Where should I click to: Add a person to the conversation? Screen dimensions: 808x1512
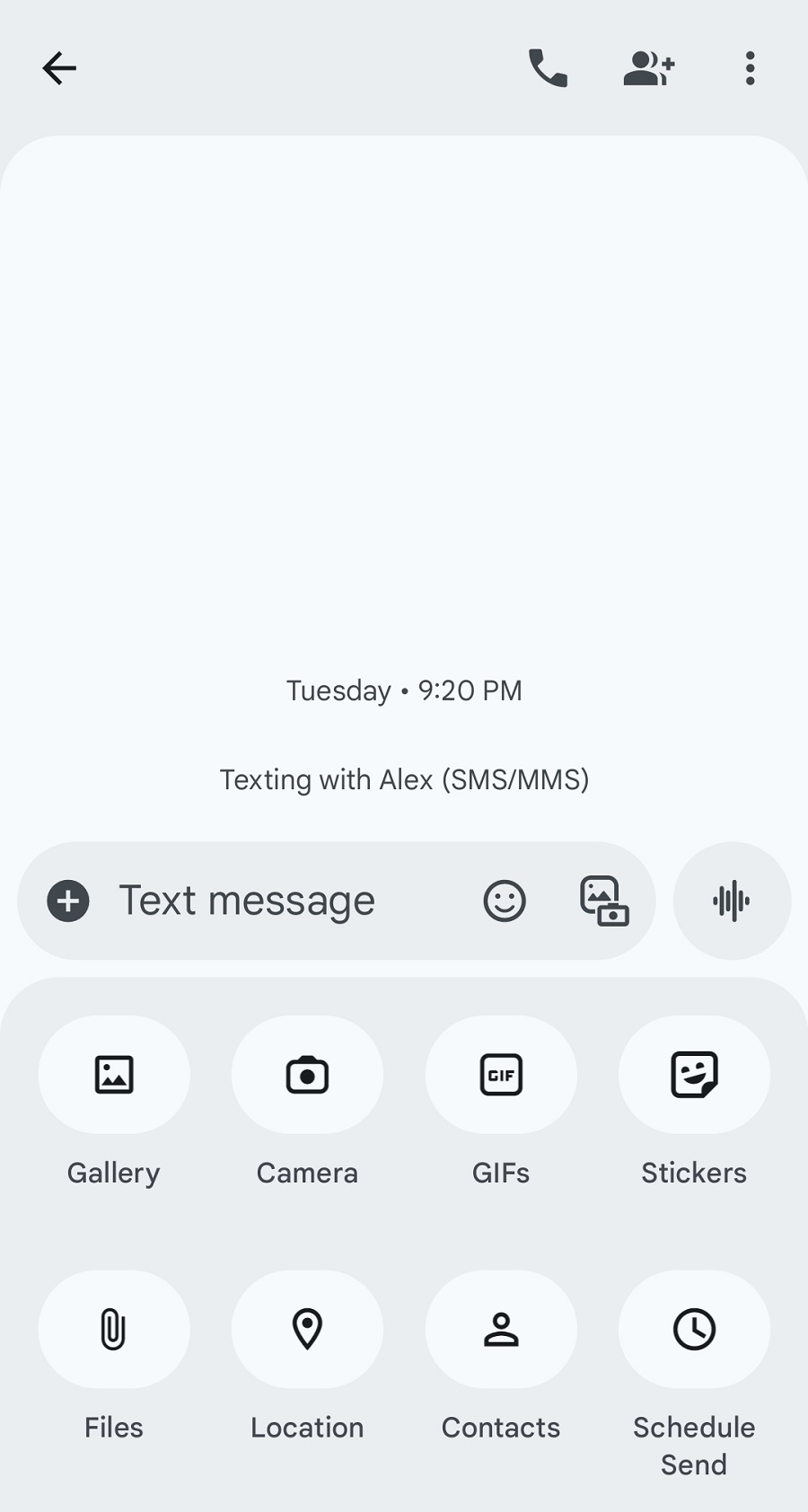649,67
